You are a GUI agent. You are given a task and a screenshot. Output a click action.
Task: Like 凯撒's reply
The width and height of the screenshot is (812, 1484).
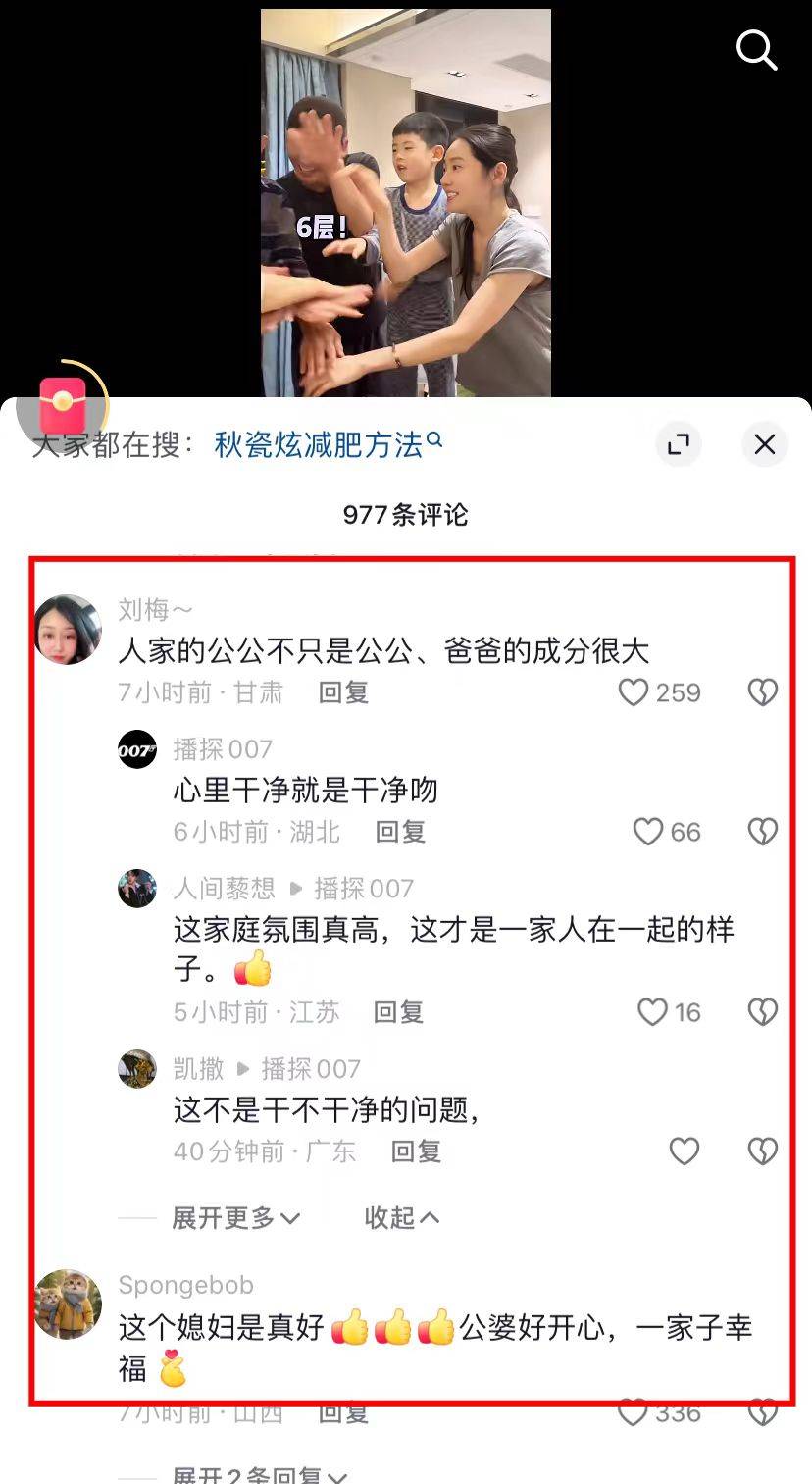[684, 1151]
